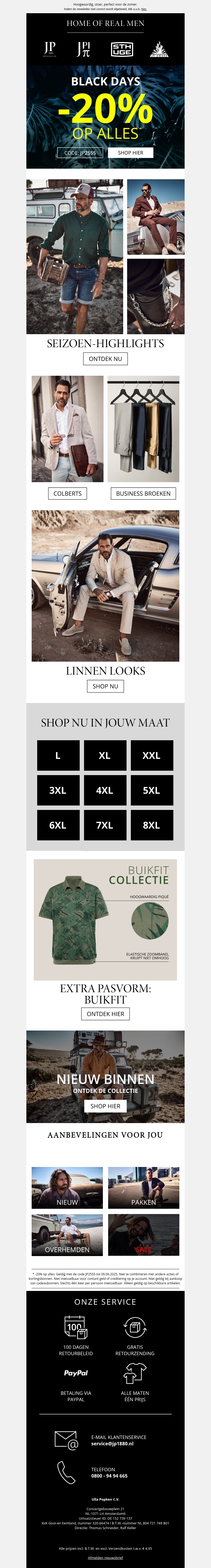This screenshot has height=1568, width=211.
Task: Pick the 8XL size tile
Action: point(151,825)
